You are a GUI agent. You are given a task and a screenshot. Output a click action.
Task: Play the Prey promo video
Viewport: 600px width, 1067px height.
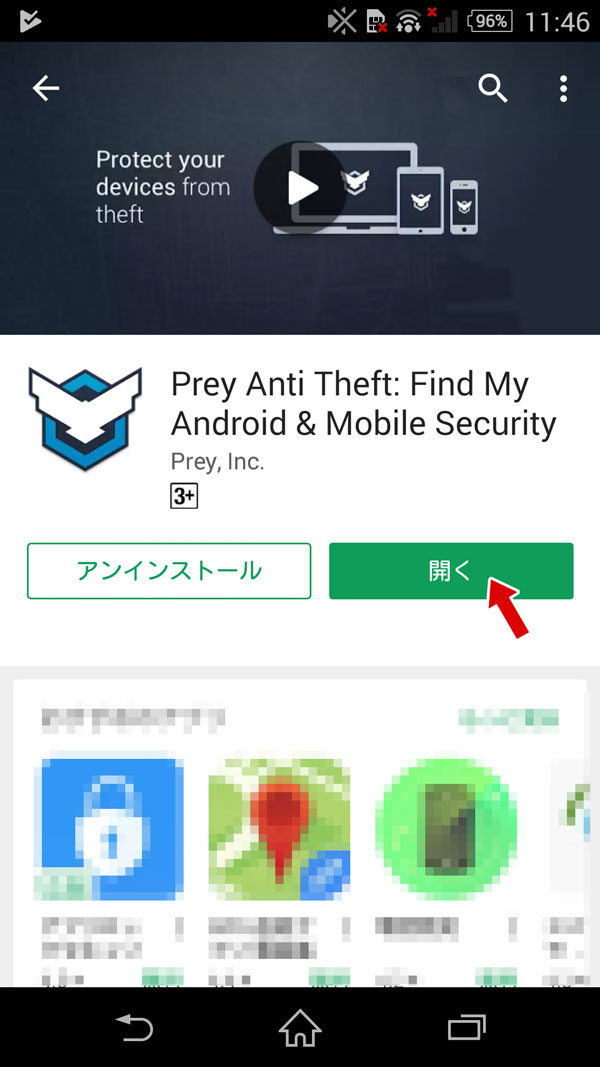coord(300,187)
